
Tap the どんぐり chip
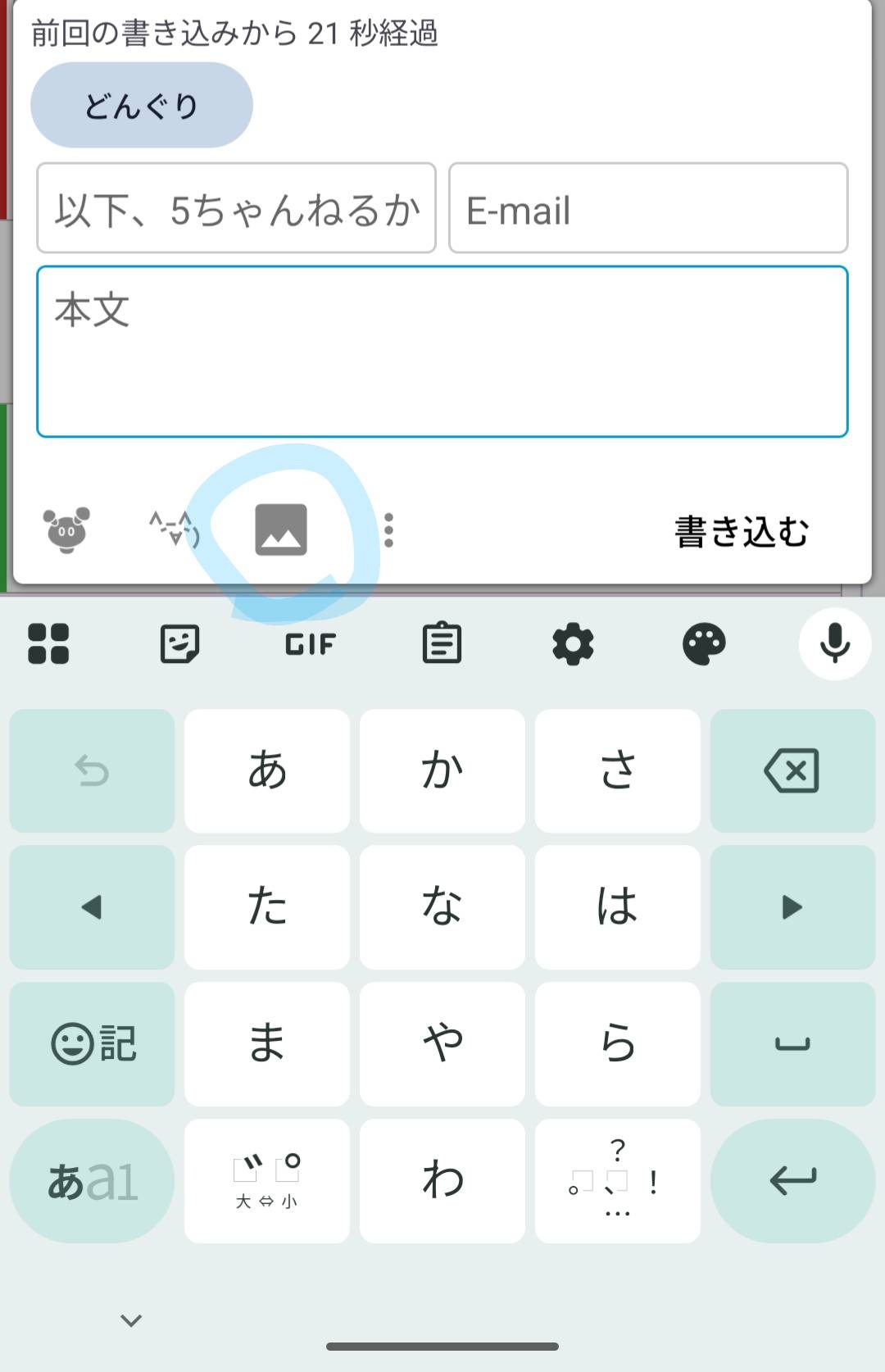pos(141,106)
